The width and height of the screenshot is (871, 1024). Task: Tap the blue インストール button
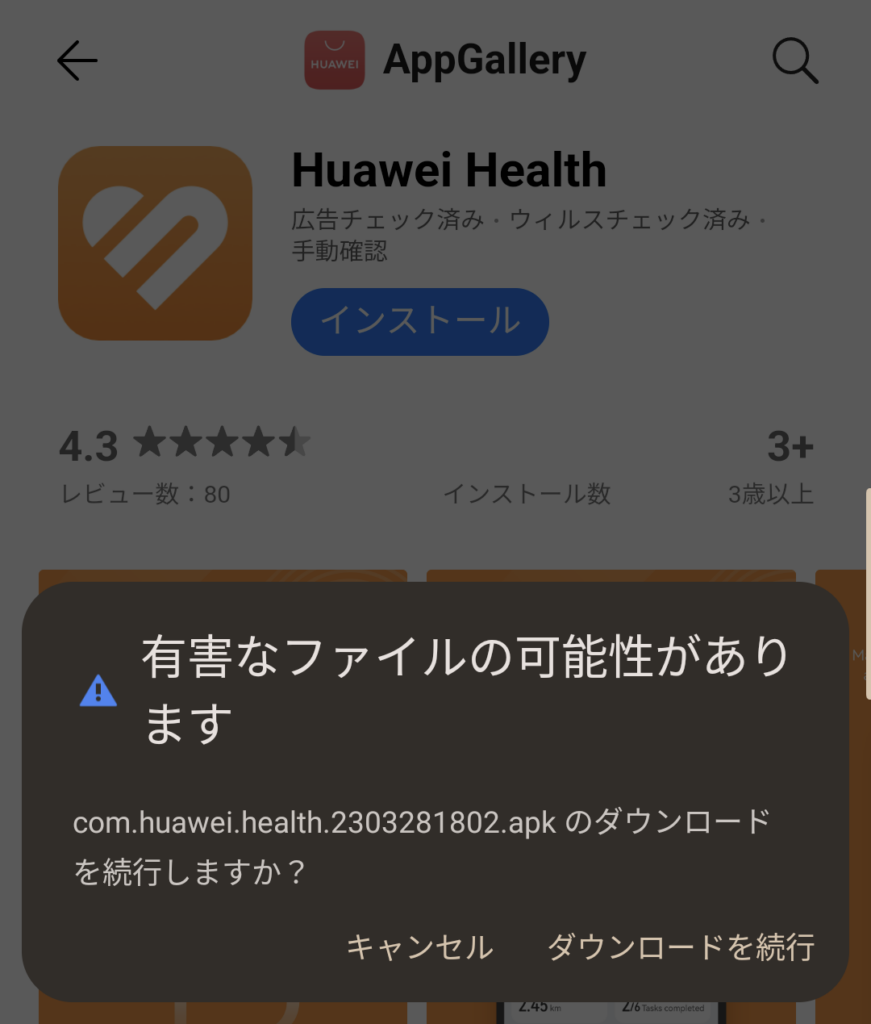(x=420, y=321)
